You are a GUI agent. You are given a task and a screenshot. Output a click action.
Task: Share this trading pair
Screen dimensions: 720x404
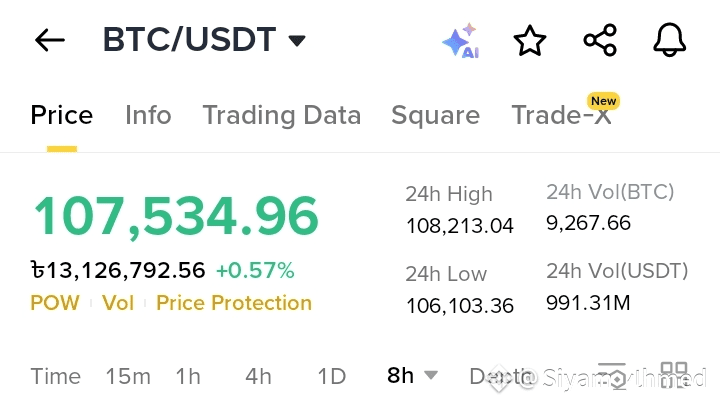(x=600, y=41)
